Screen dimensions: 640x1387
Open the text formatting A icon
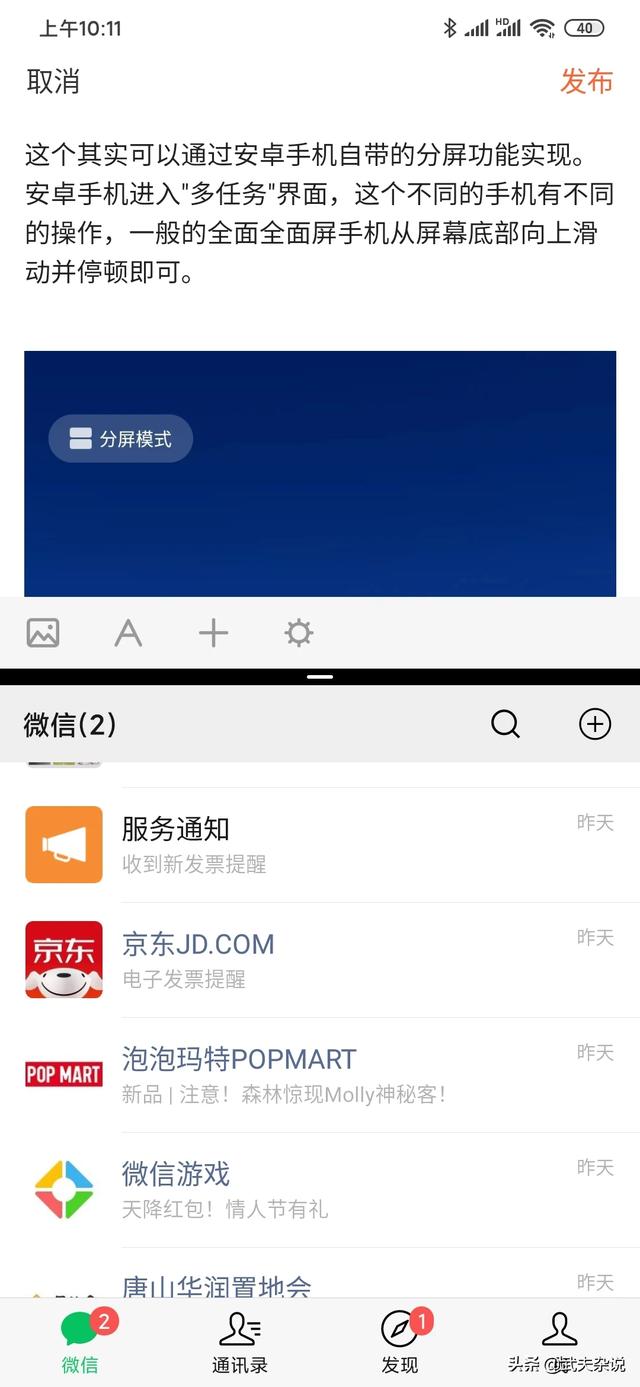128,633
